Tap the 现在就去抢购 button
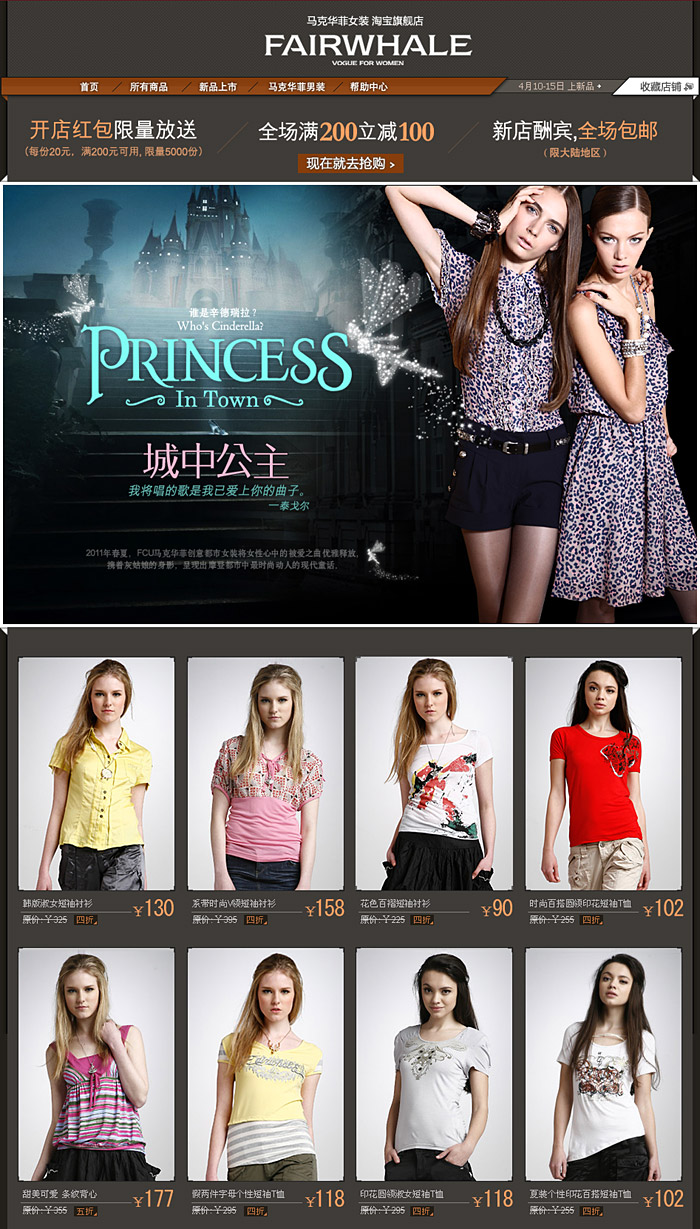This screenshot has height=1229, width=700. click(x=350, y=163)
